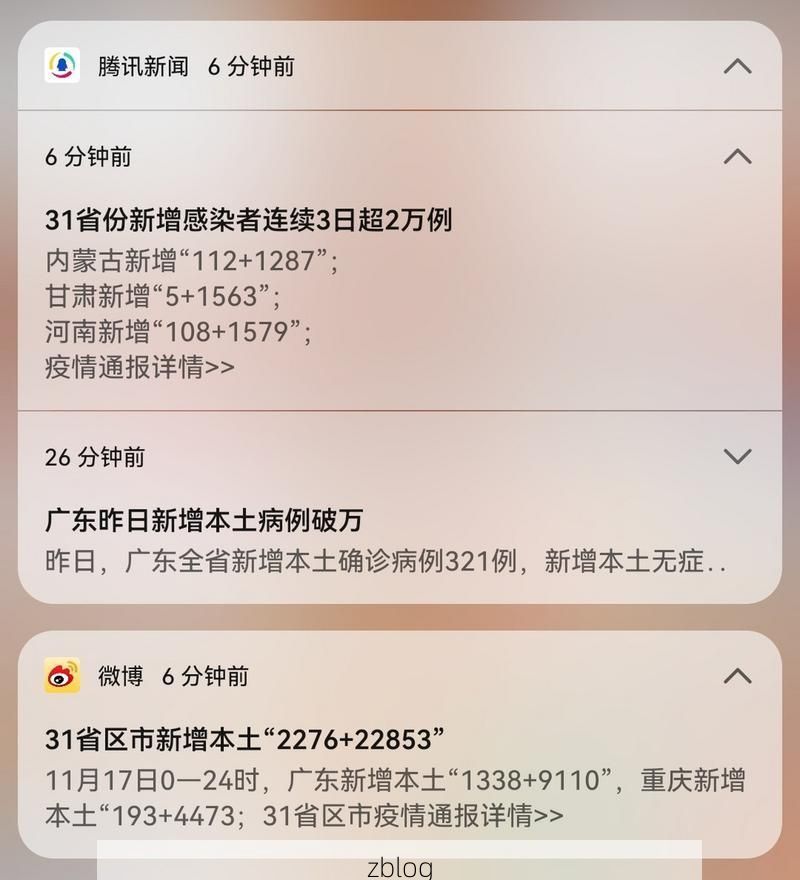Screen dimensions: 800x880
Task: Tap the 6 分钟前 timestamp beside Tencent News
Action: click(249, 67)
